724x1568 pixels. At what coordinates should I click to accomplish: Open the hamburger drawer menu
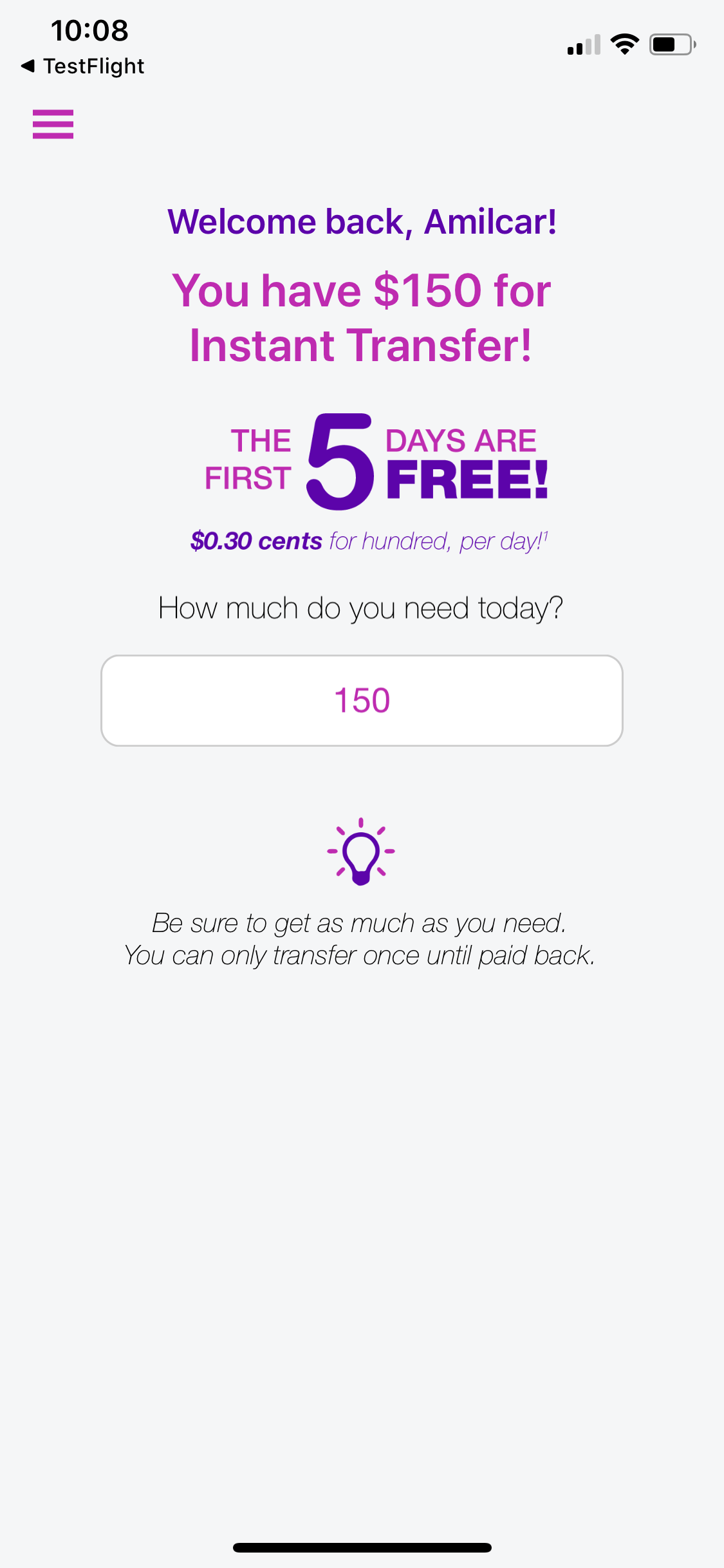tap(53, 124)
